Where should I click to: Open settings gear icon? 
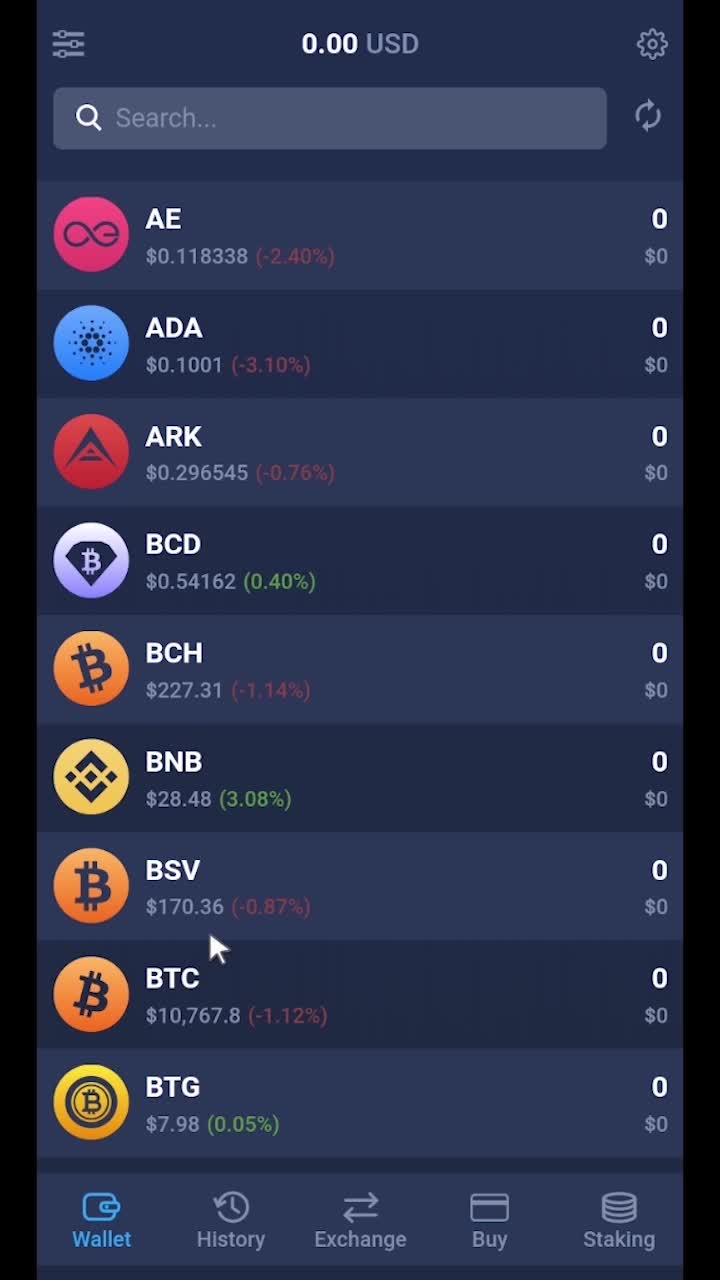[652, 44]
